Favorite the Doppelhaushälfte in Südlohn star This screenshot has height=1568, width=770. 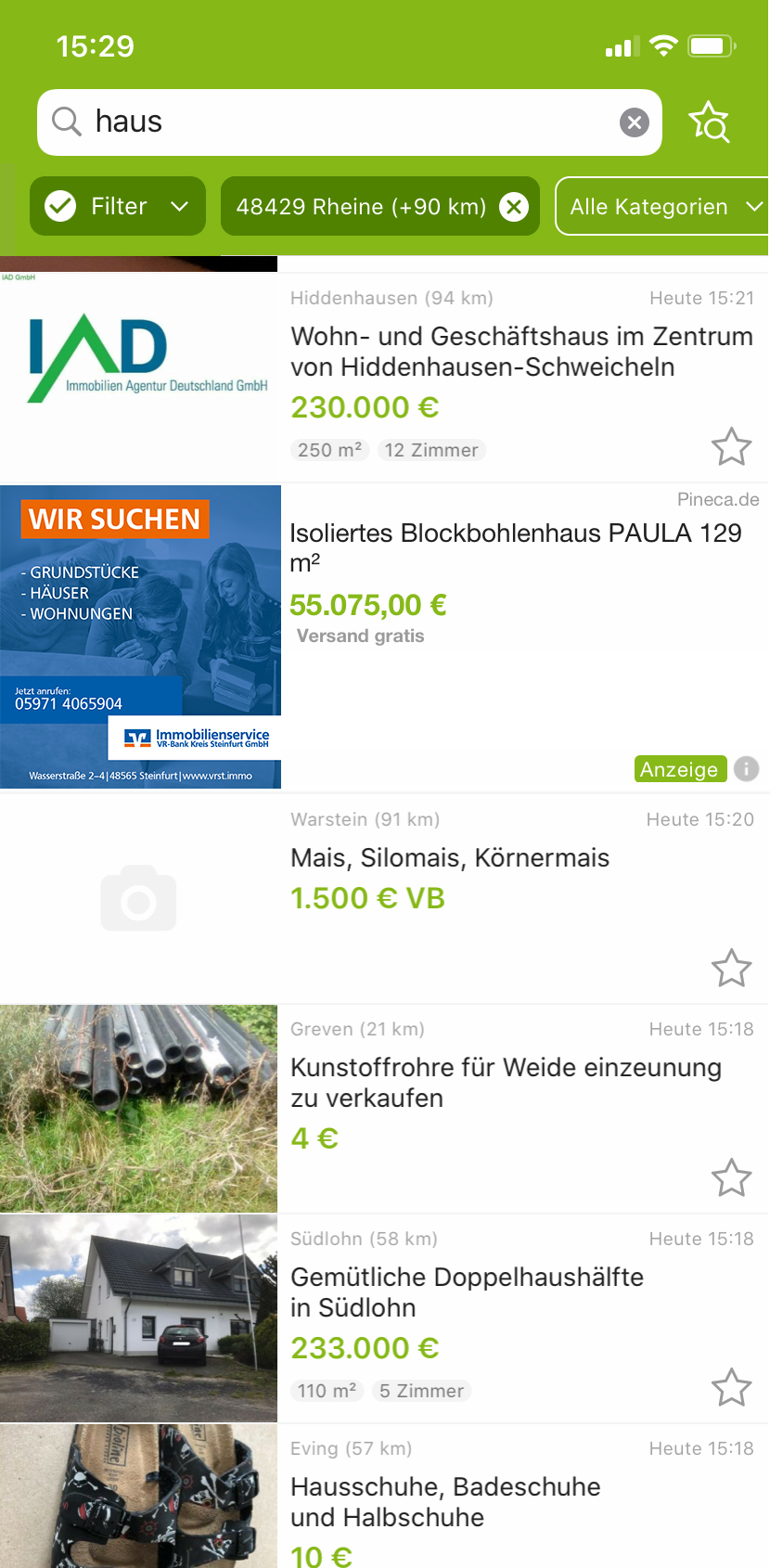(731, 1387)
